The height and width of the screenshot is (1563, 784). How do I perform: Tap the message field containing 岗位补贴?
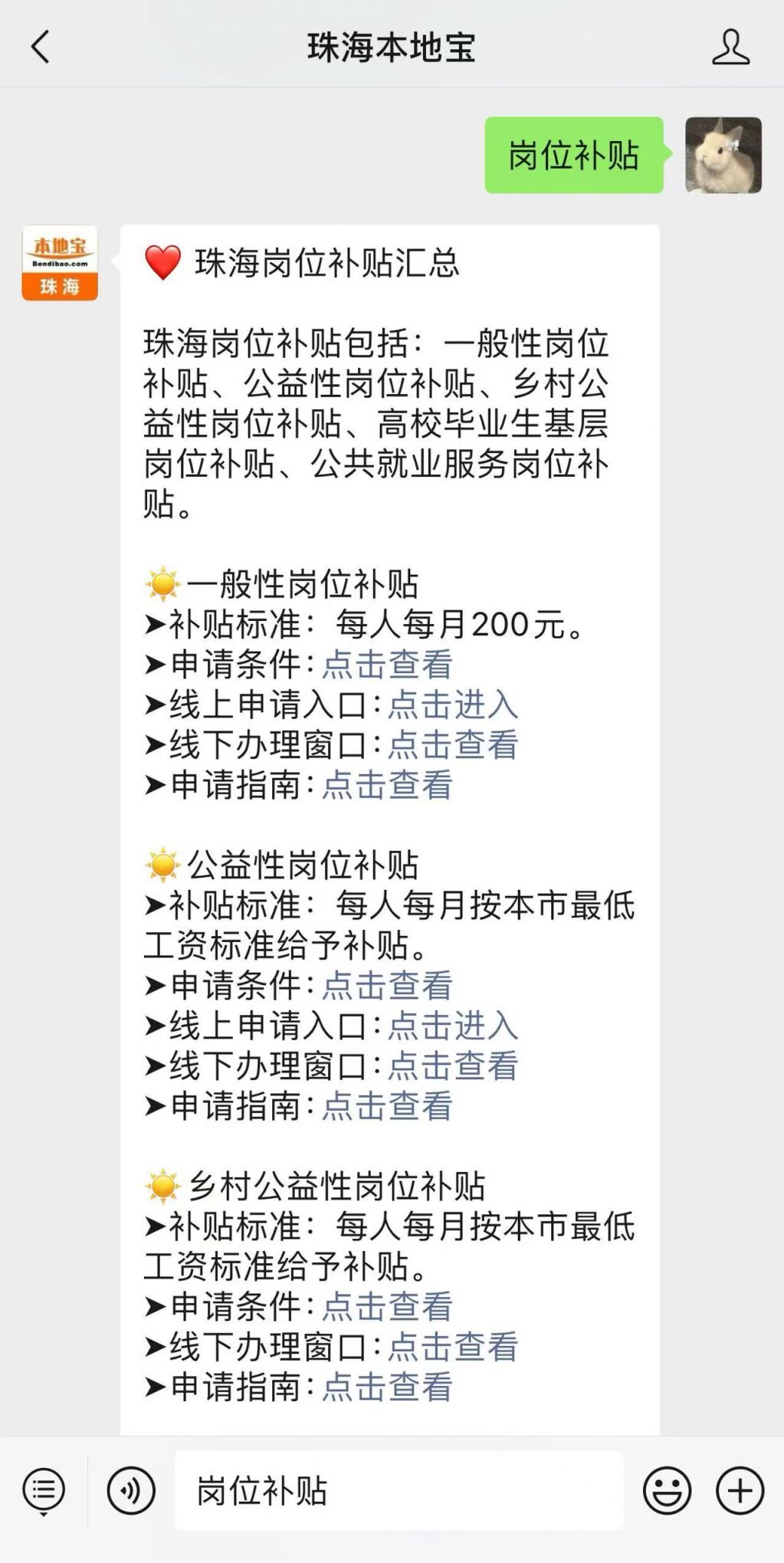pos(399,1491)
